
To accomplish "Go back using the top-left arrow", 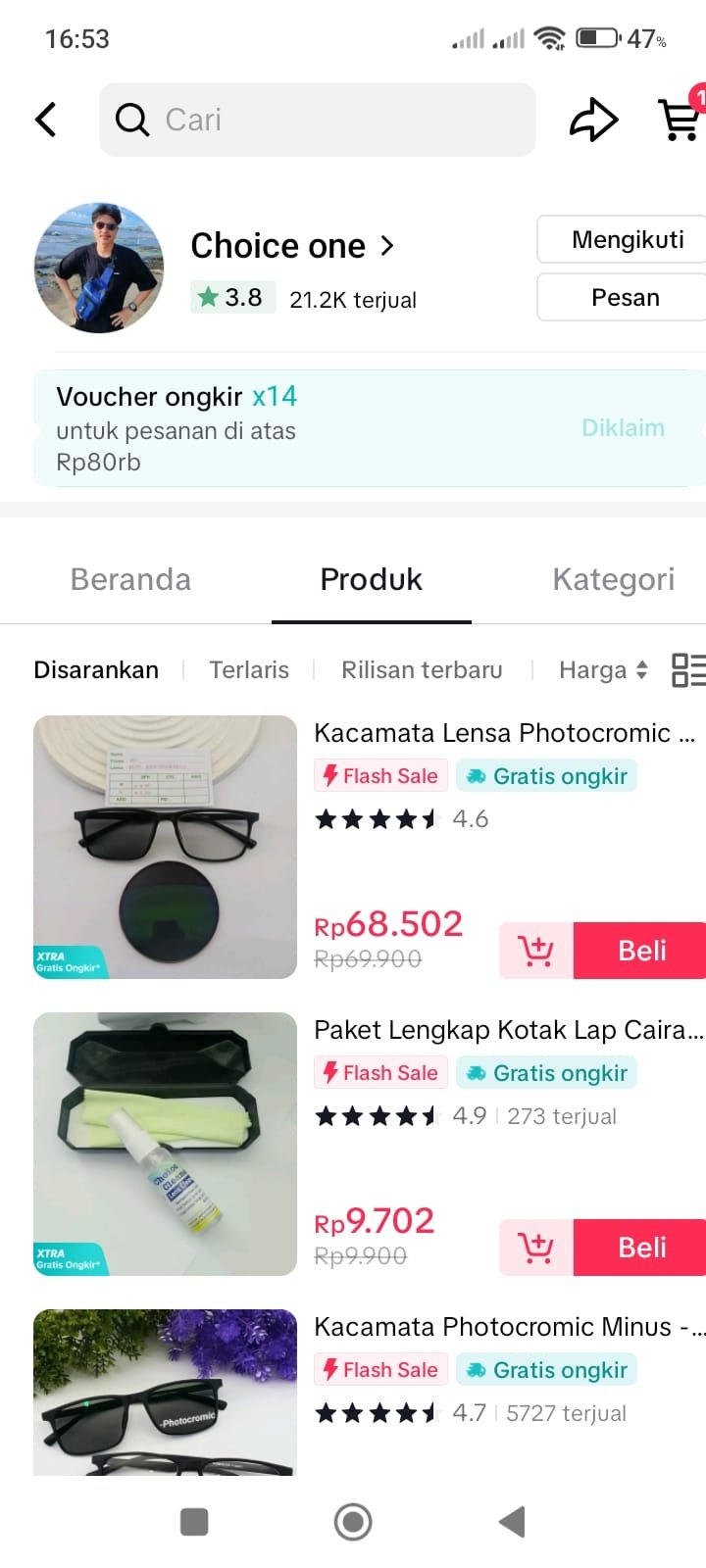I will click(45, 120).
